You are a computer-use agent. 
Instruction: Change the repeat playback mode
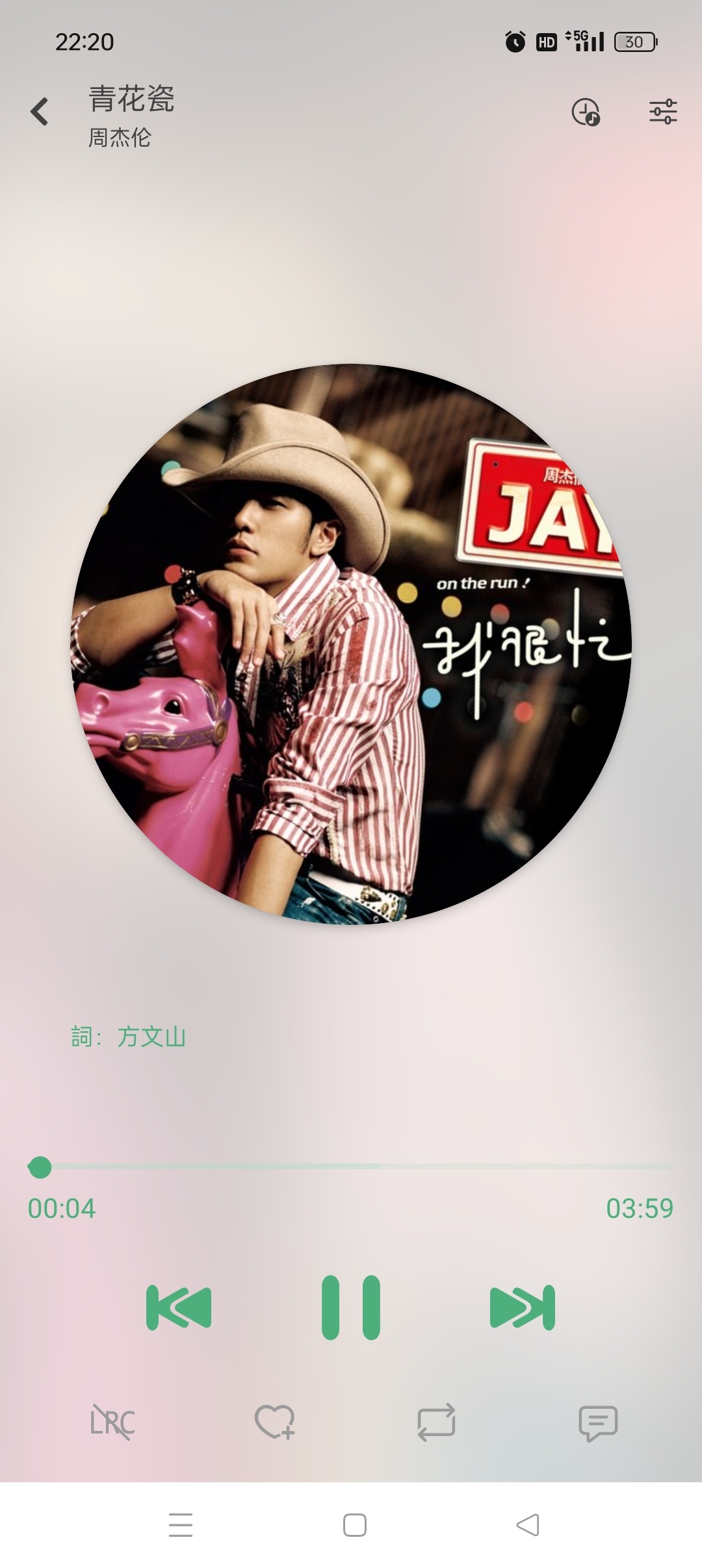(x=436, y=1423)
